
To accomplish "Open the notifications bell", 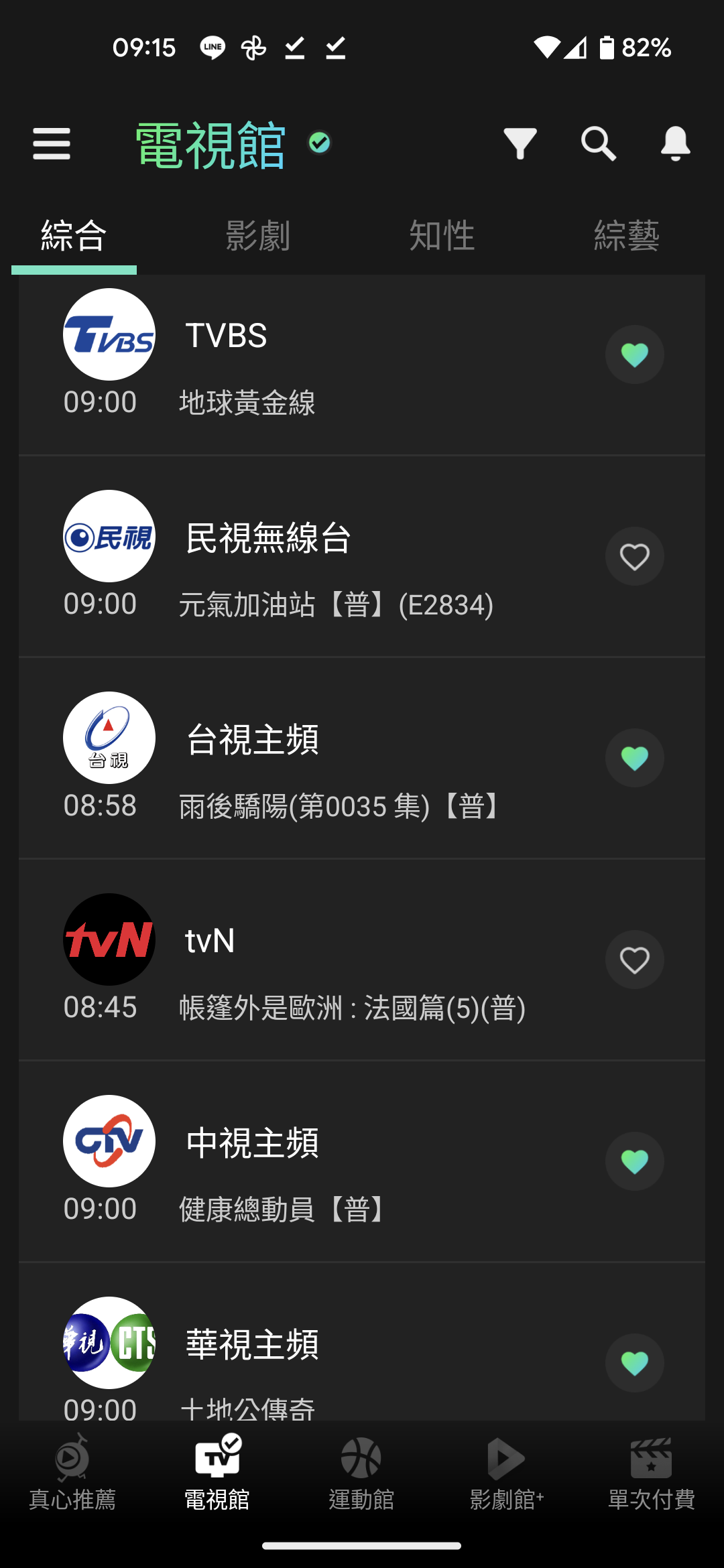I will pyautogui.click(x=675, y=143).
